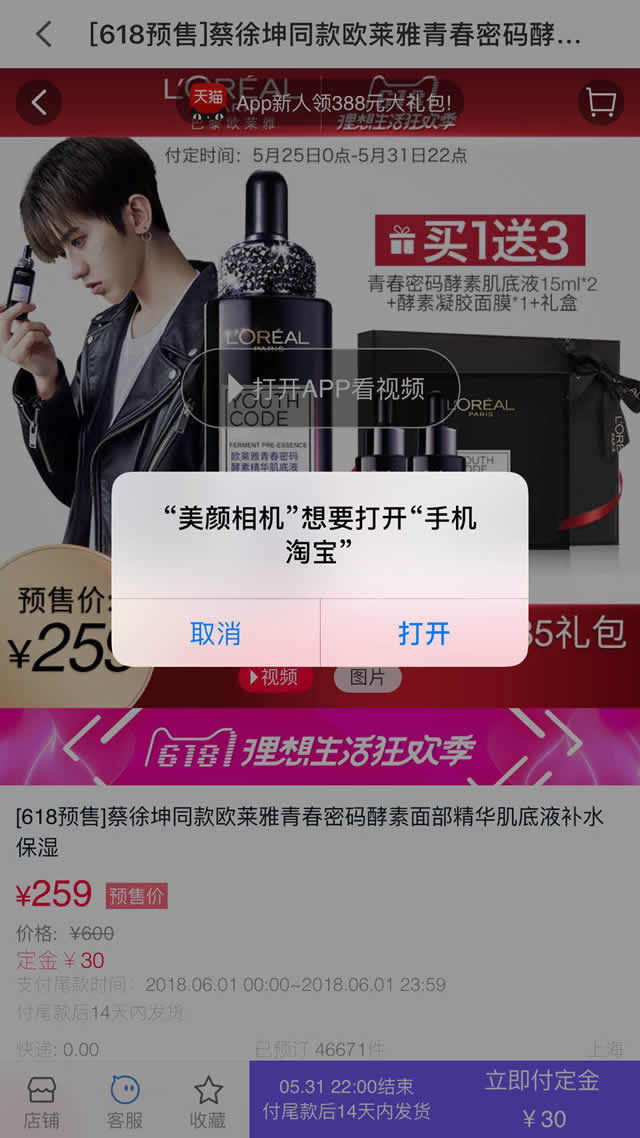Screen dimensions: 640x1138
Task: Switch to the 图片 tab
Action: click(x=367, y=677)
